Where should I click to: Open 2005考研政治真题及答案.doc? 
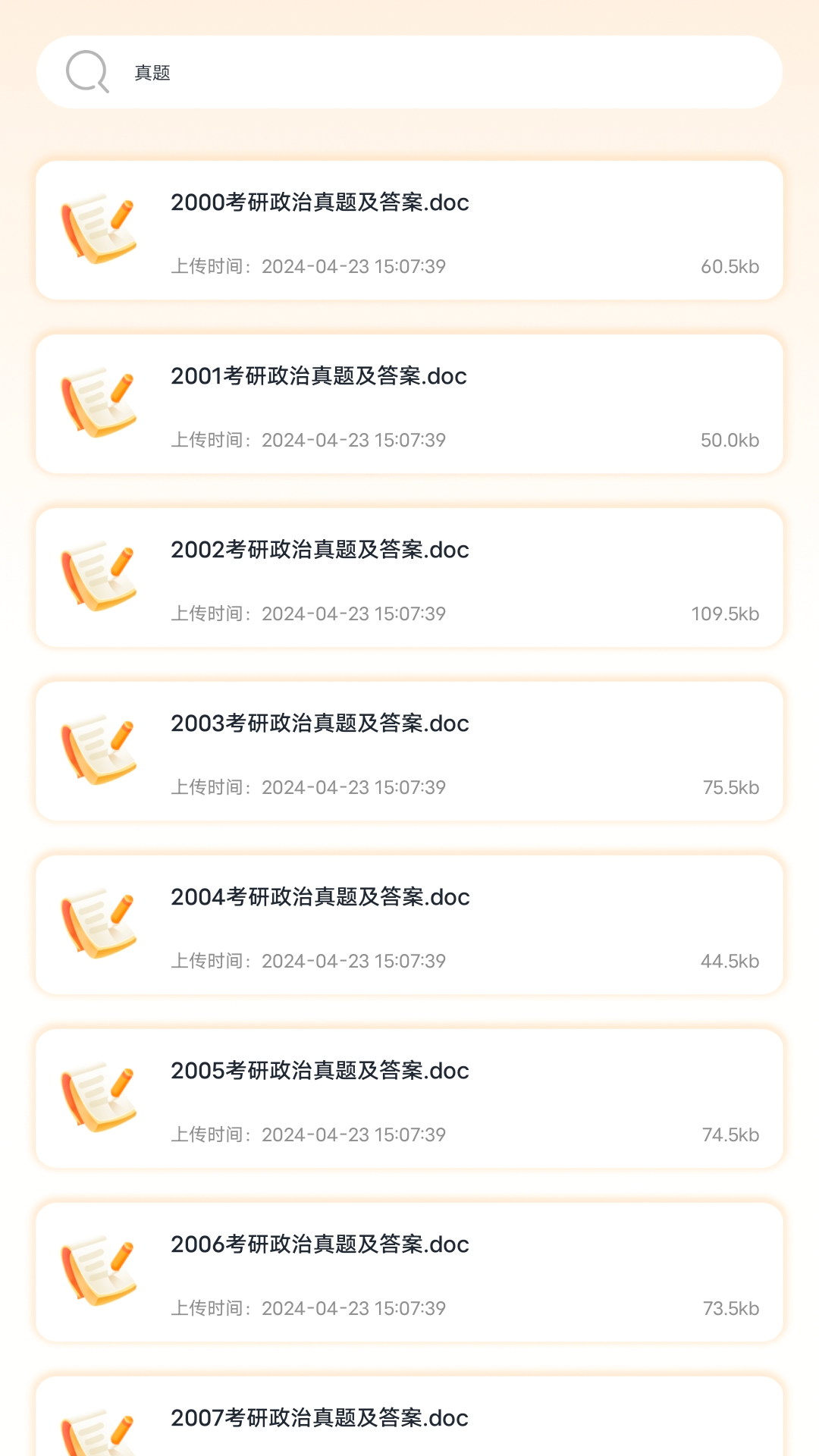(x=319, y=1072)
